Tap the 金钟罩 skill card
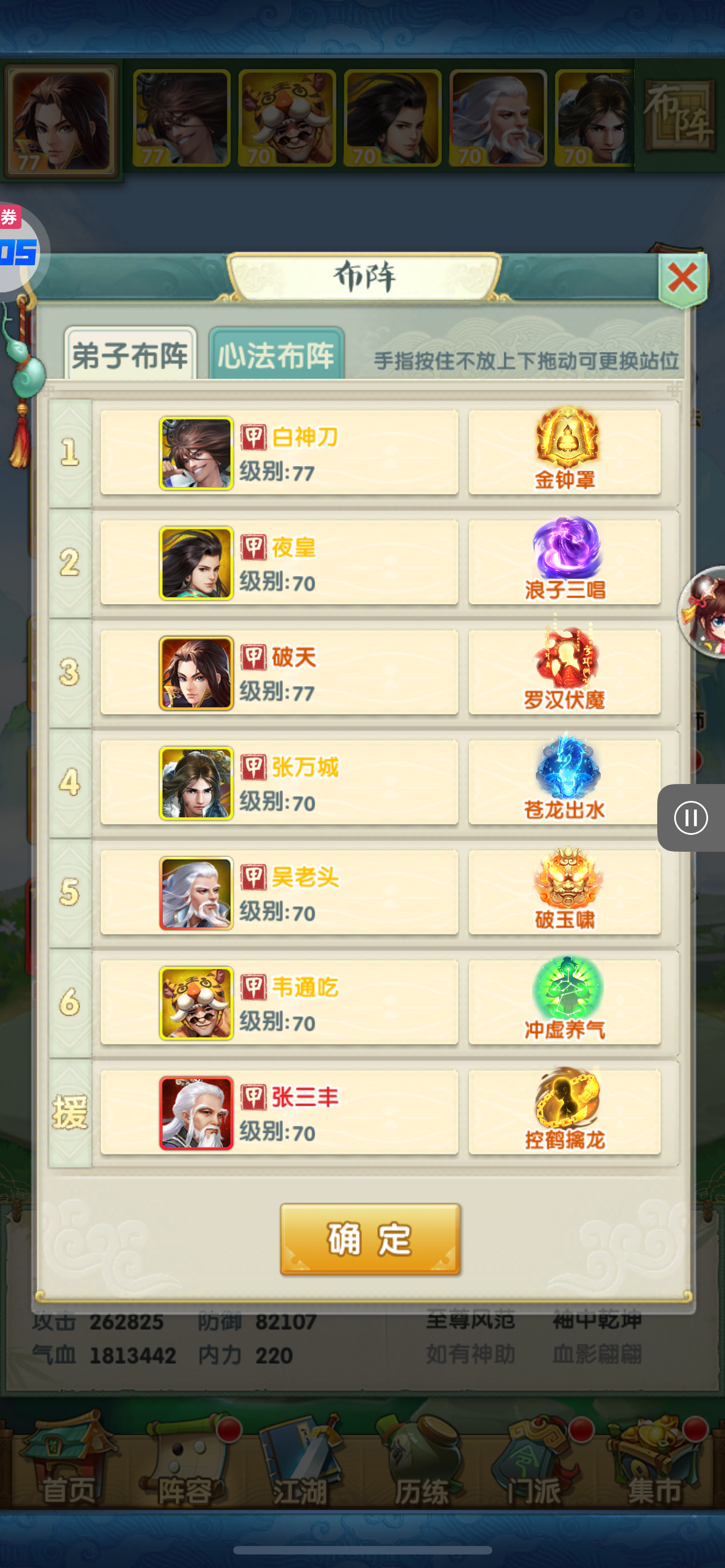The image size is (725, 1568). tap(564, 453)
